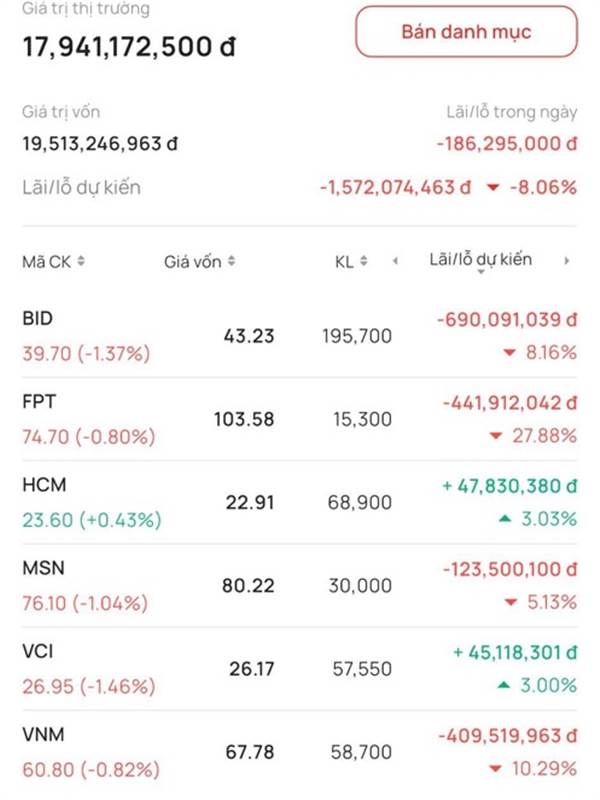Show the next column with right arrow

coord(567,261)
